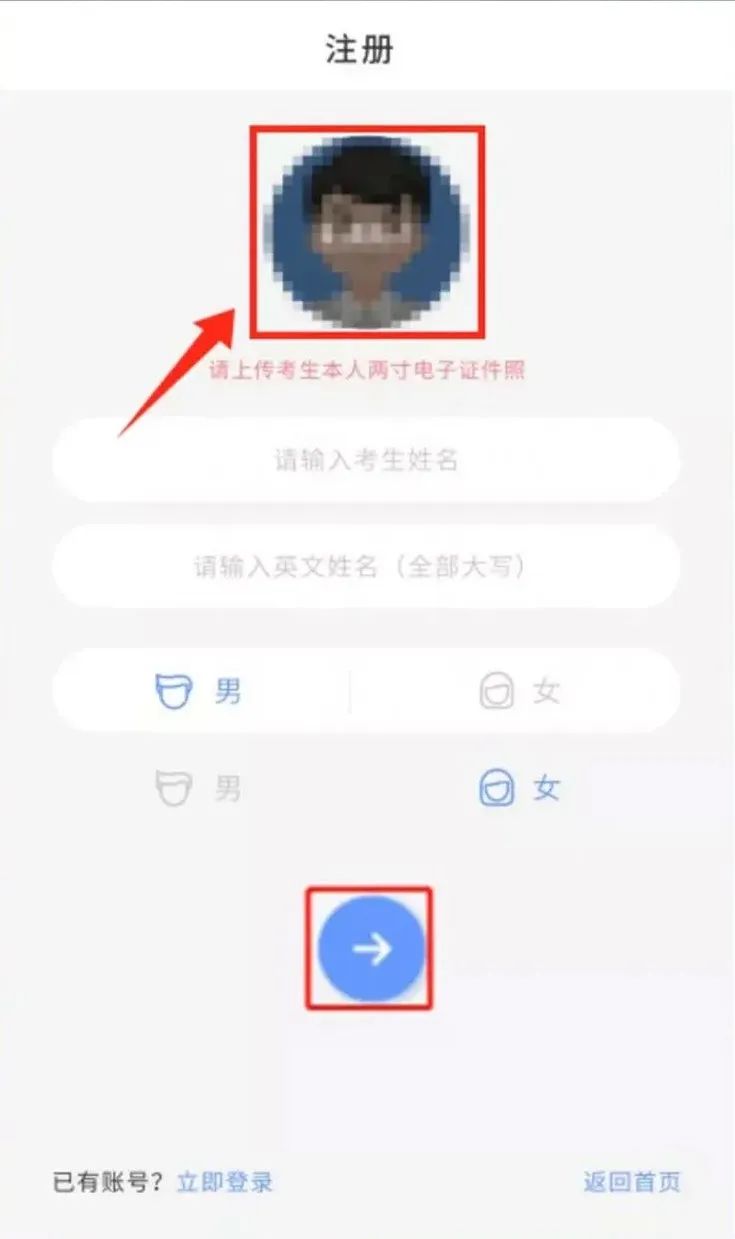Proceed with the blue arrow button
735x1239 pixels.
coord(371,949)
